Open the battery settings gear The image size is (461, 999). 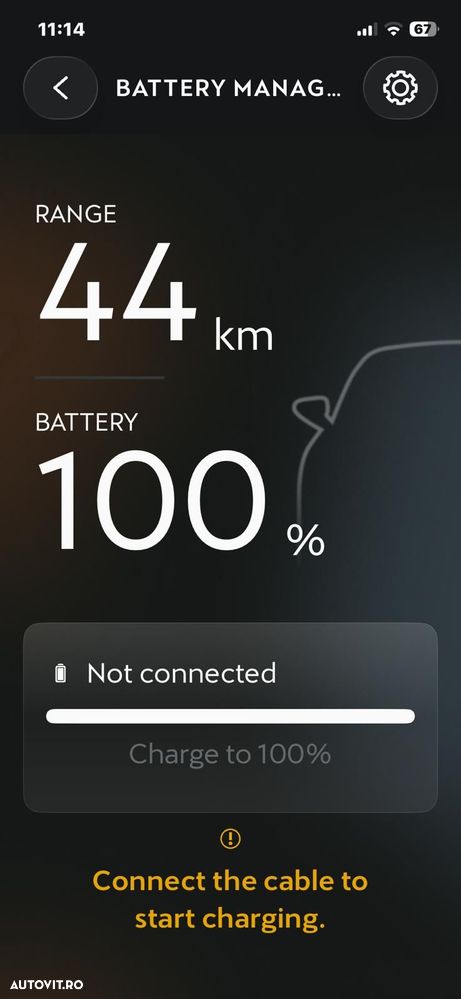[400, 88]
